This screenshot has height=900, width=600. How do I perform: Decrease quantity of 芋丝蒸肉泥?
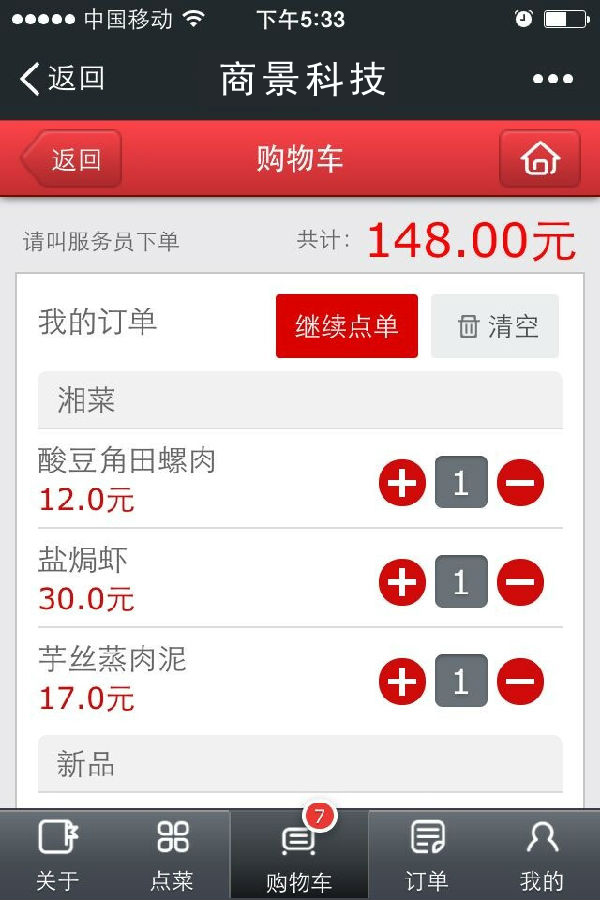[520, 681]
